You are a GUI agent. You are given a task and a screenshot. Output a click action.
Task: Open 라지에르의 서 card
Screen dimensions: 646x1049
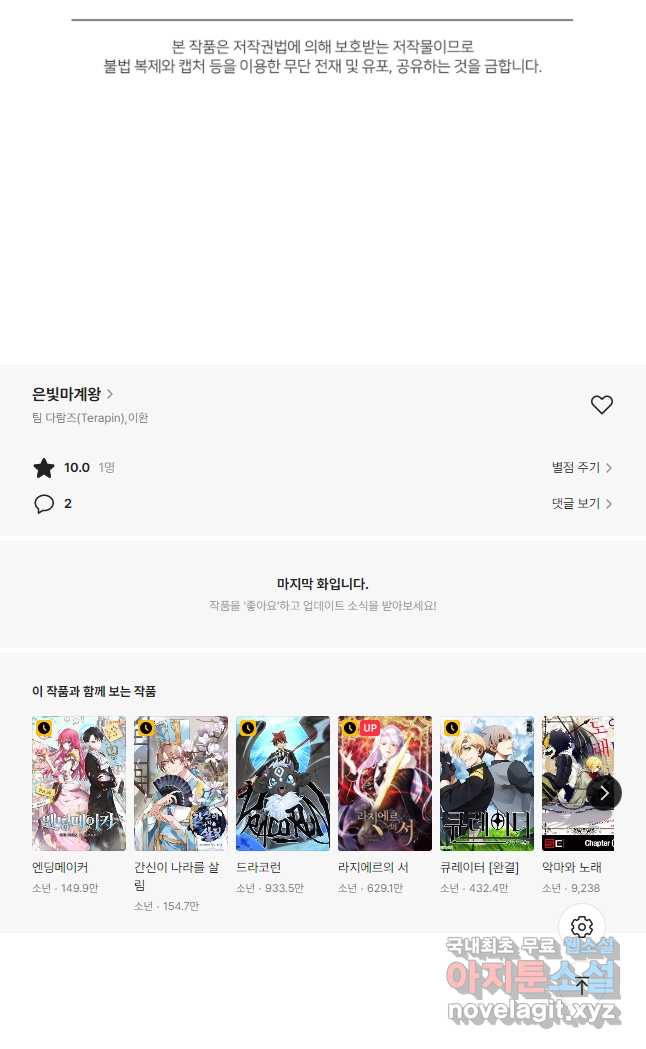tap(385, 805)
